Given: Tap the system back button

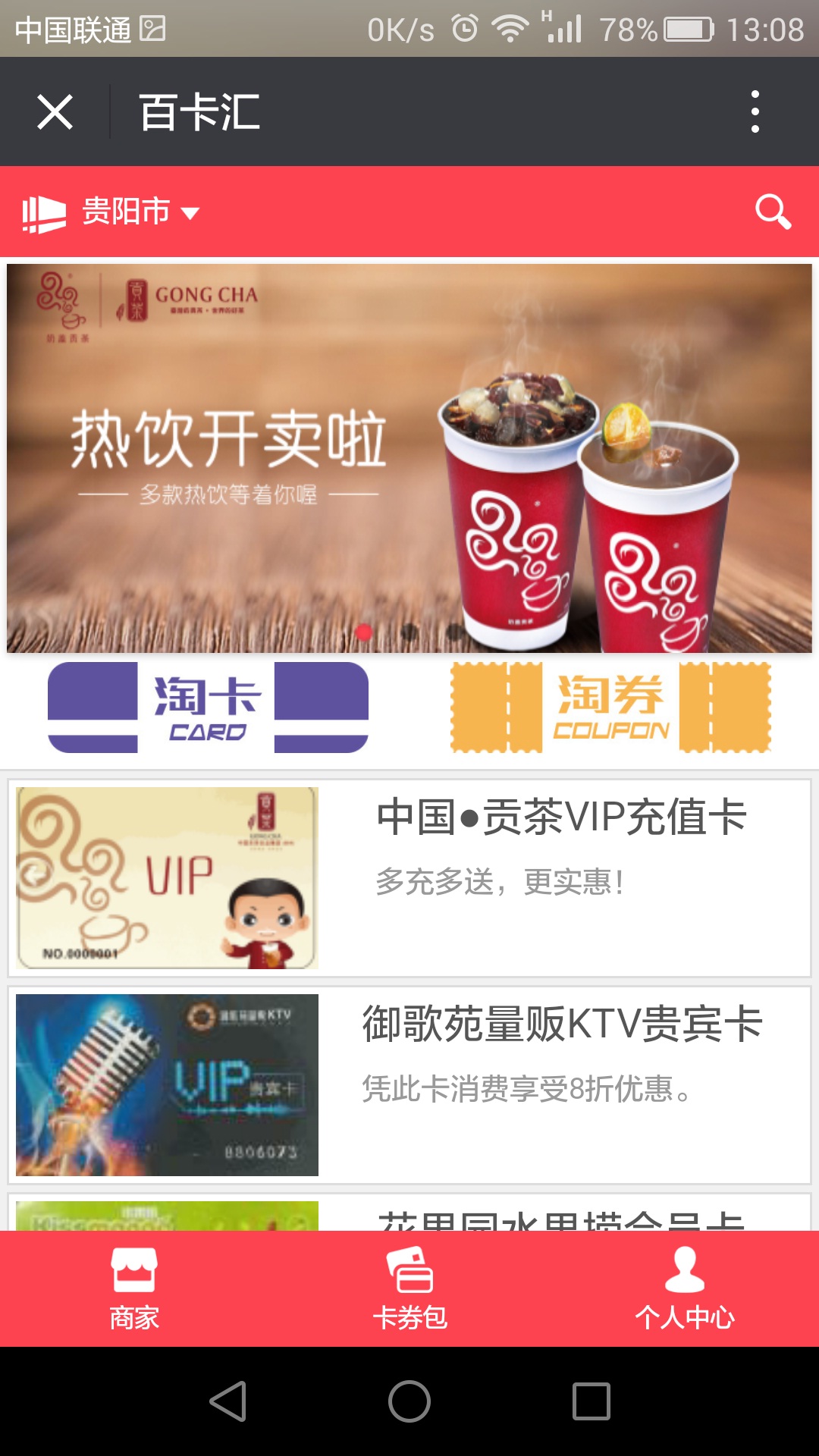Looking at the screenshot, I should 227,1401.
